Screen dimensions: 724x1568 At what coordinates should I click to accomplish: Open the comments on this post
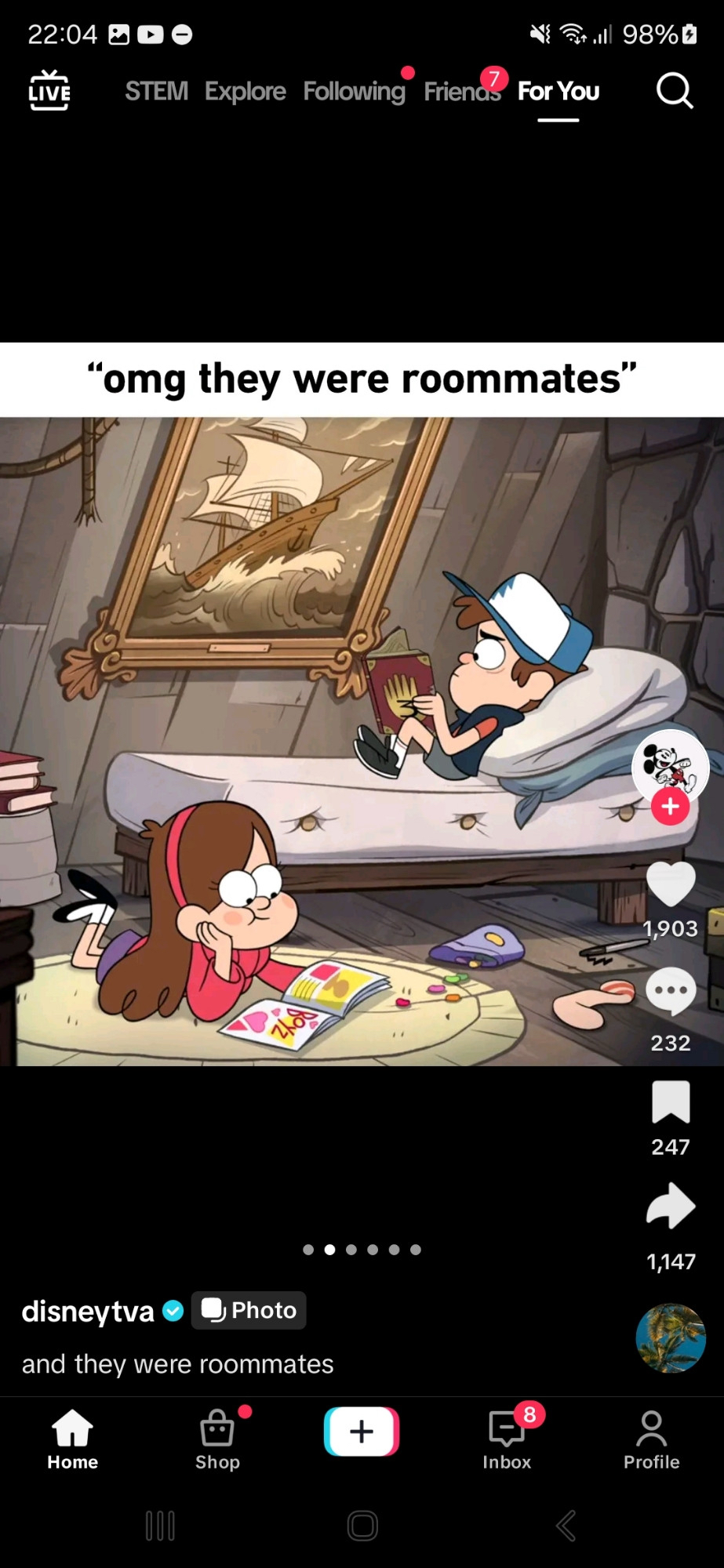pos(671,991)
